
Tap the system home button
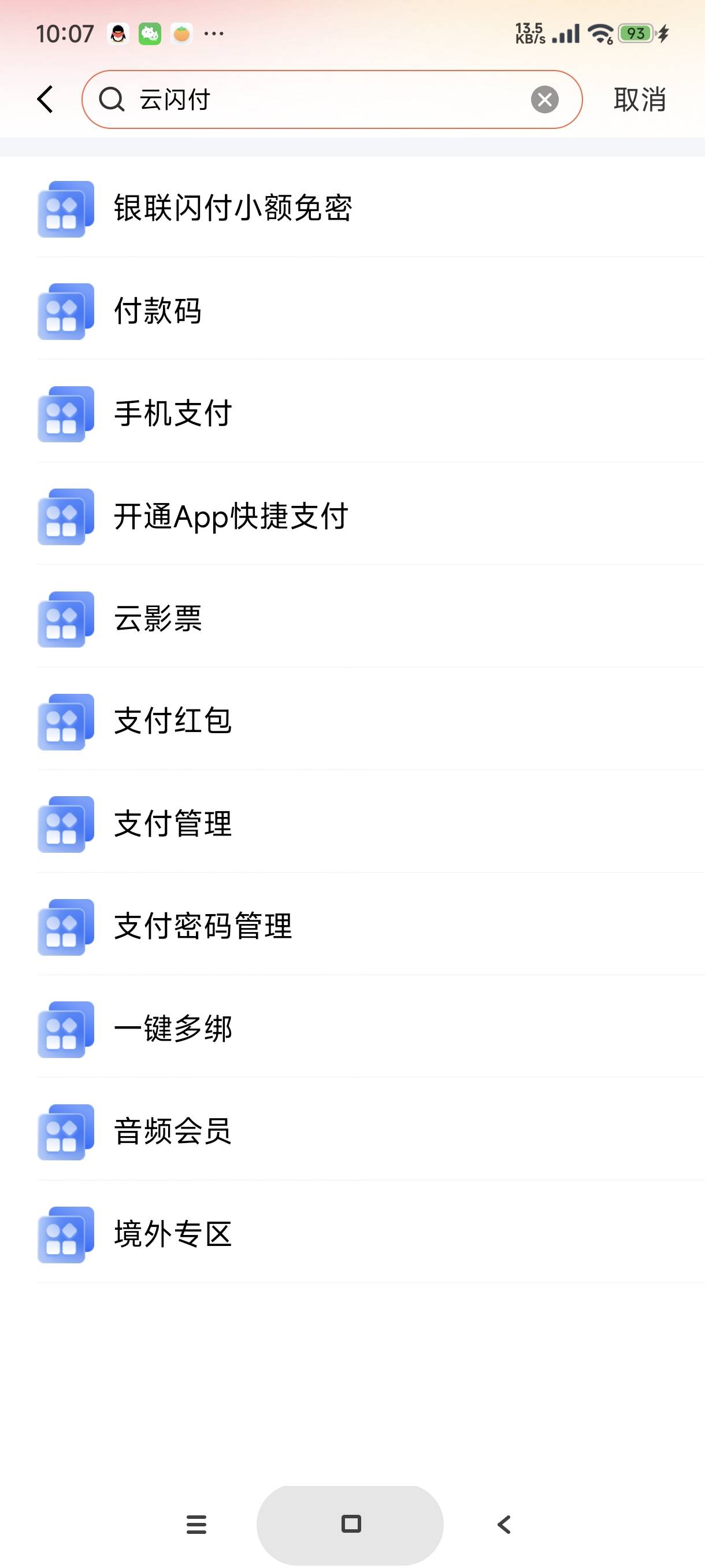pos(351,1524)
